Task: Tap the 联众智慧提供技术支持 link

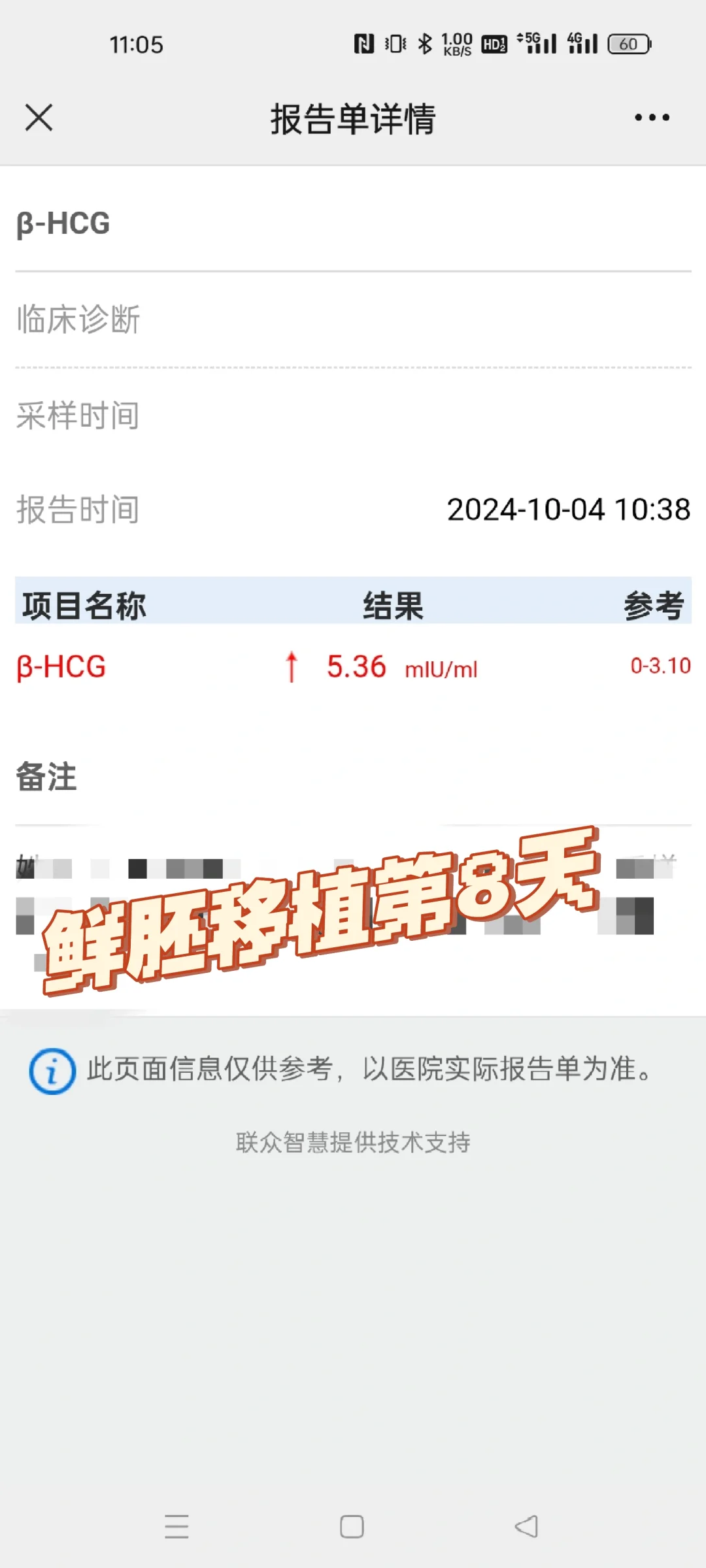Action: coord(352,1142)
